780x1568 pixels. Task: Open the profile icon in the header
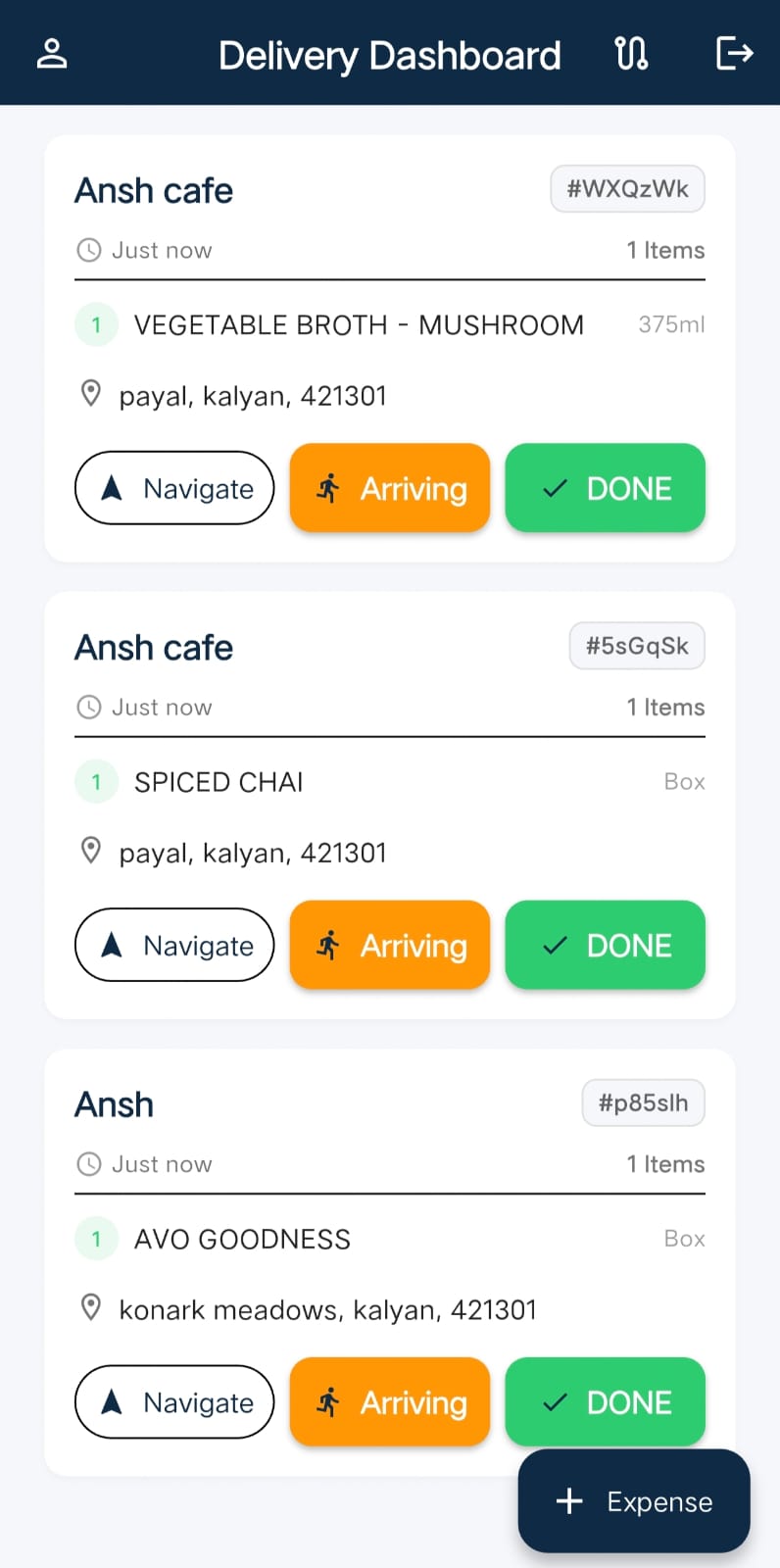click(52, 54)
